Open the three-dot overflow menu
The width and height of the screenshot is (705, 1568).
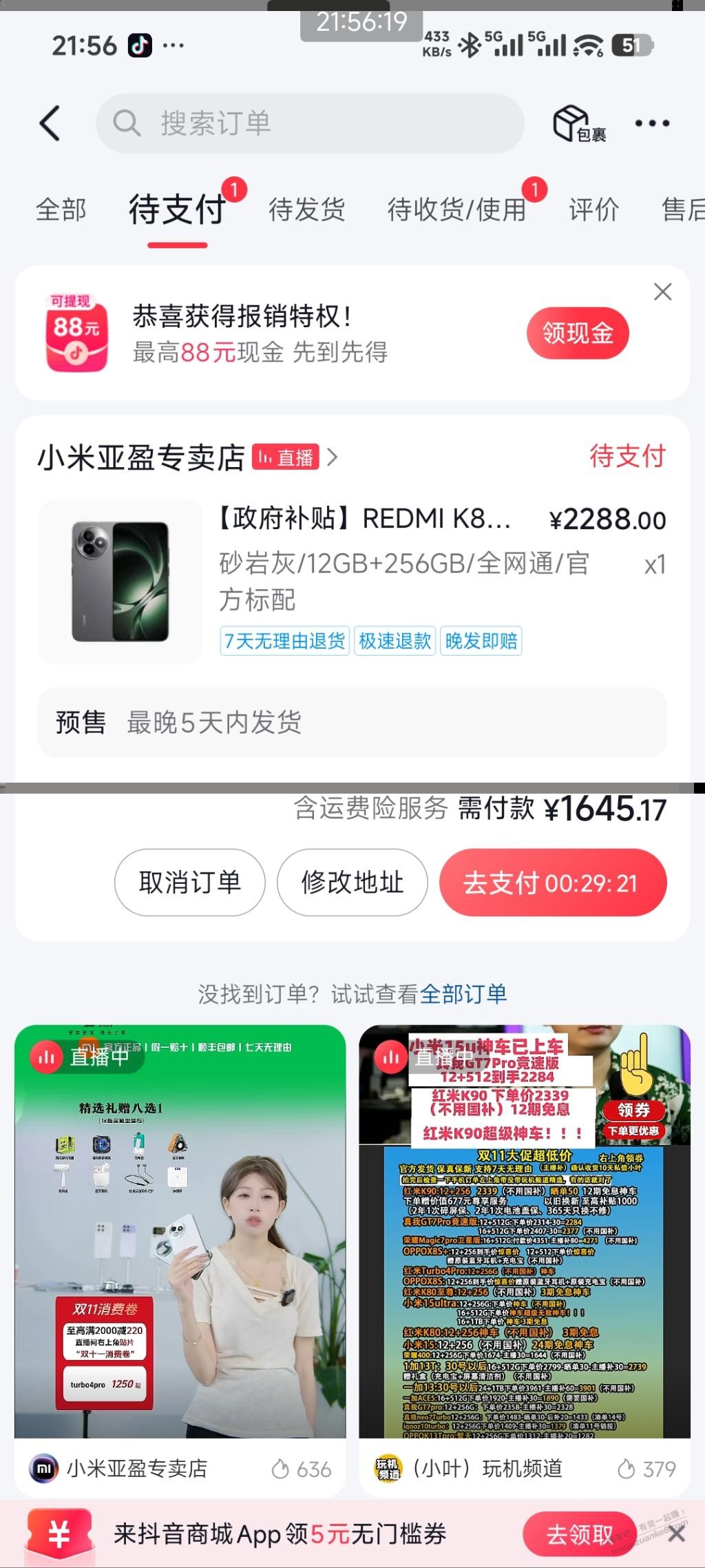point(651,123)
